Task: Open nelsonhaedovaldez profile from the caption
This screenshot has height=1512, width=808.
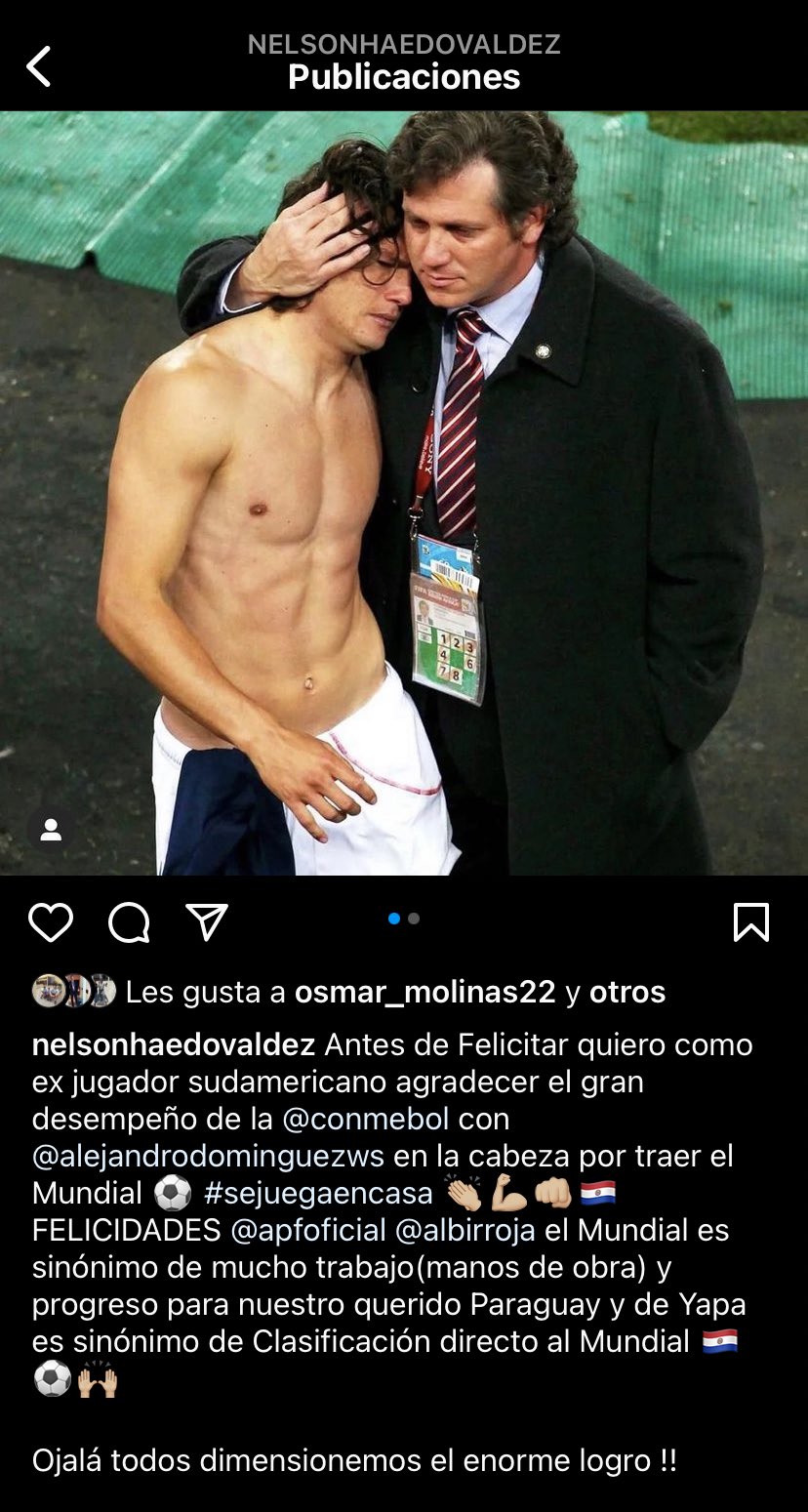Action: tap(173, 1044)
